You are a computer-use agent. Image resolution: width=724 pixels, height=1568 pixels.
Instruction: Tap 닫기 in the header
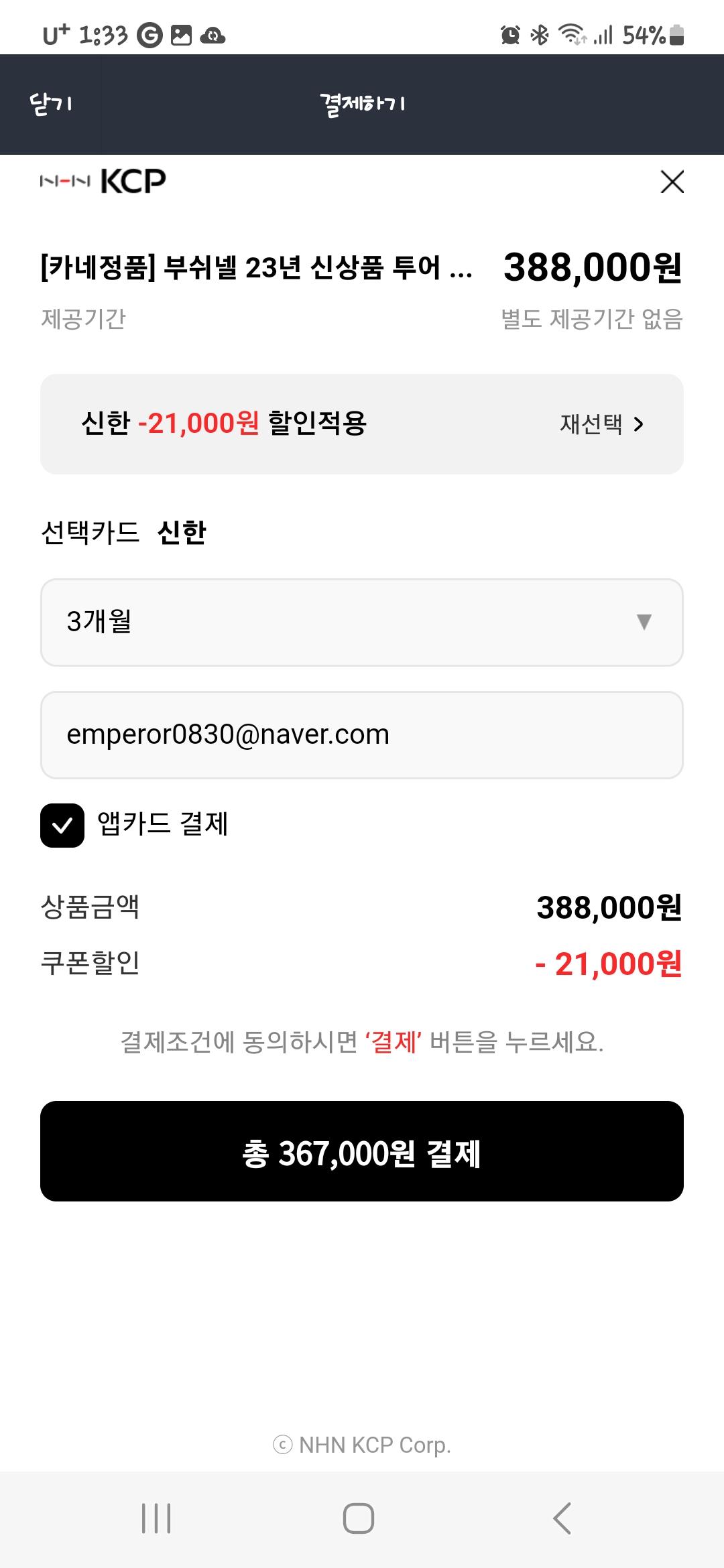(51, 105)
